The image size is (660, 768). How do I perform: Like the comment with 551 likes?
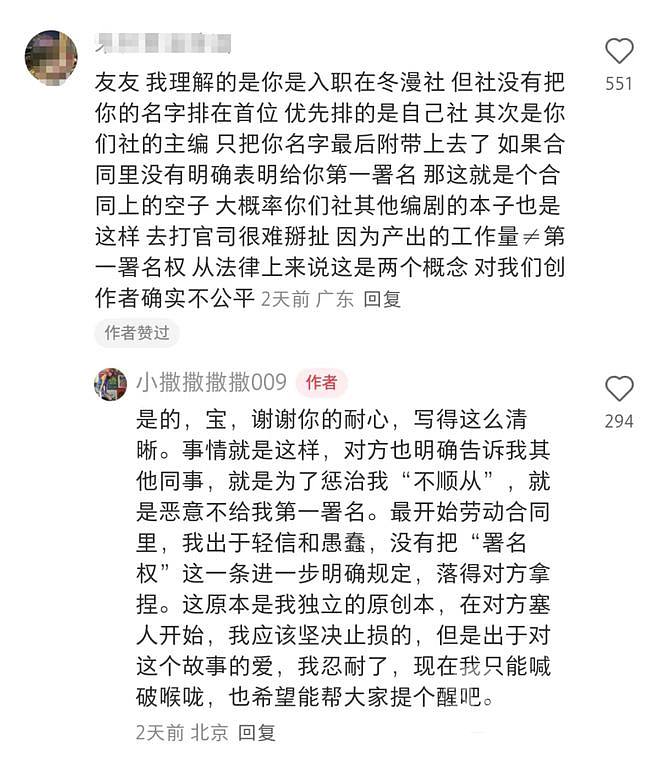click(x=619, y=51)
